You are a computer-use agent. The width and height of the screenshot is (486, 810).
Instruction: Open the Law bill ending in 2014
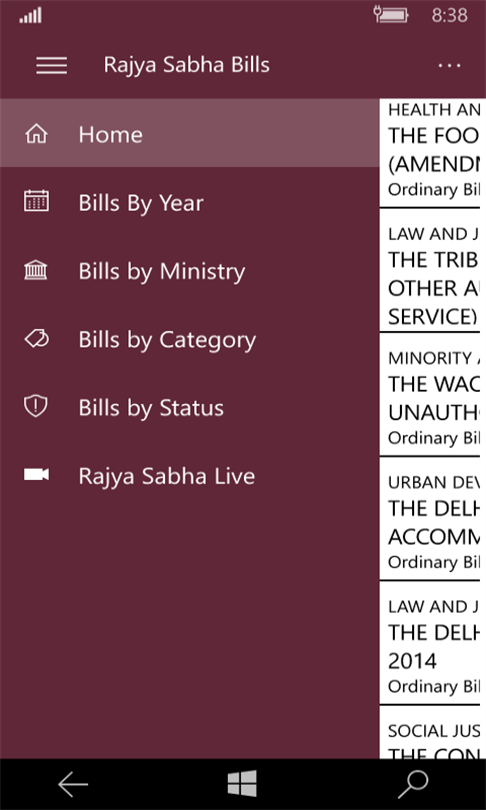pyautogui.click(x=433, y=643)
